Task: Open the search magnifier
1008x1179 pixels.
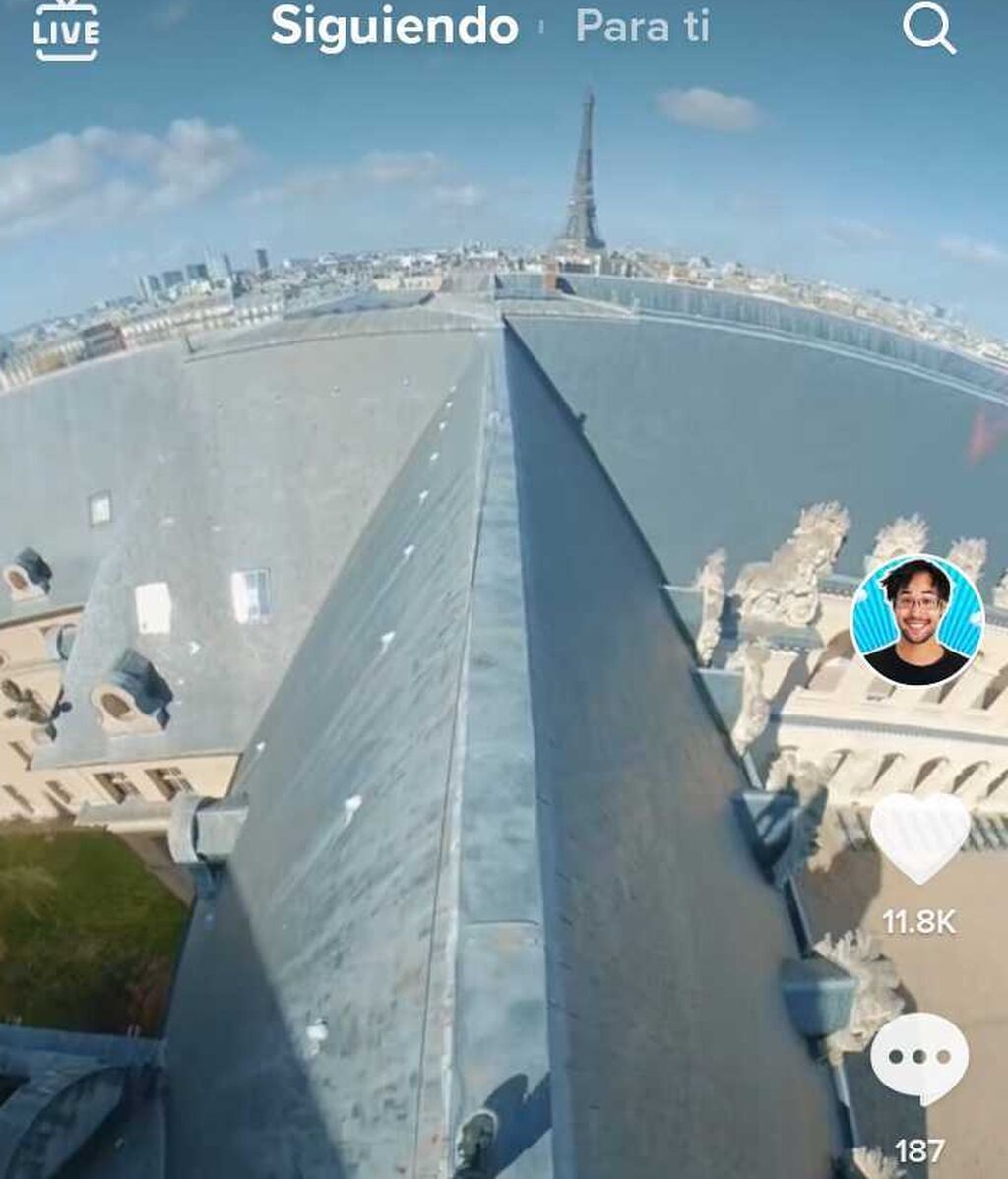Action: pos(928,29)
